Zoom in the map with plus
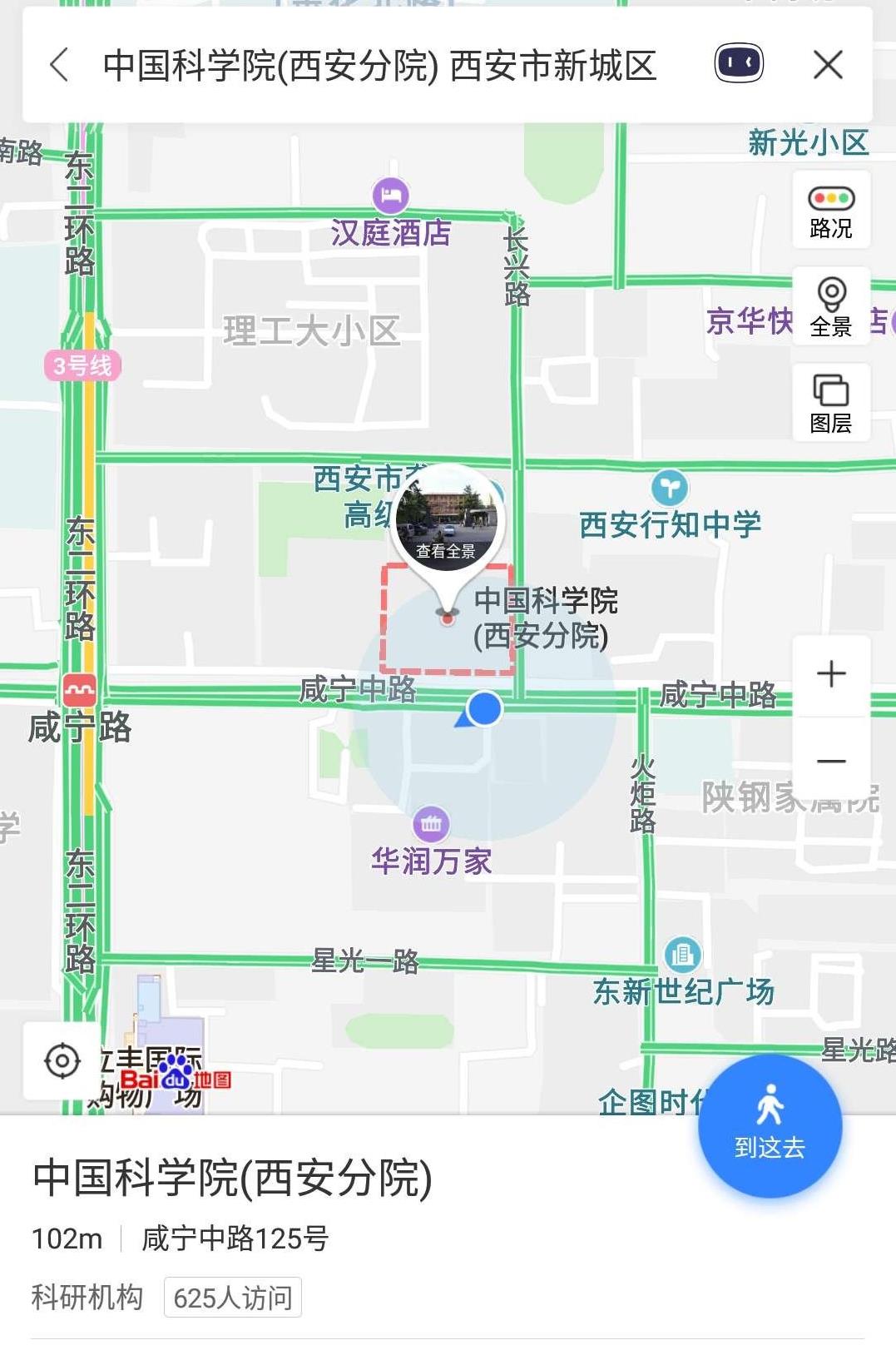The image size is (896, 1365). point(831,673)
